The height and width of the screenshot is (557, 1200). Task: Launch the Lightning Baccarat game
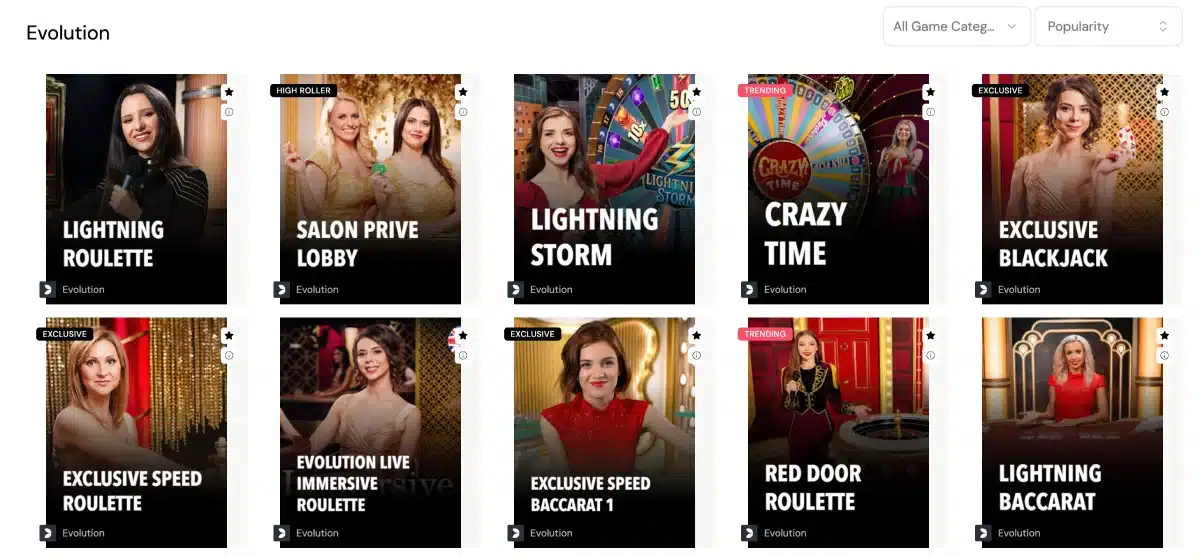(1072, 432)
